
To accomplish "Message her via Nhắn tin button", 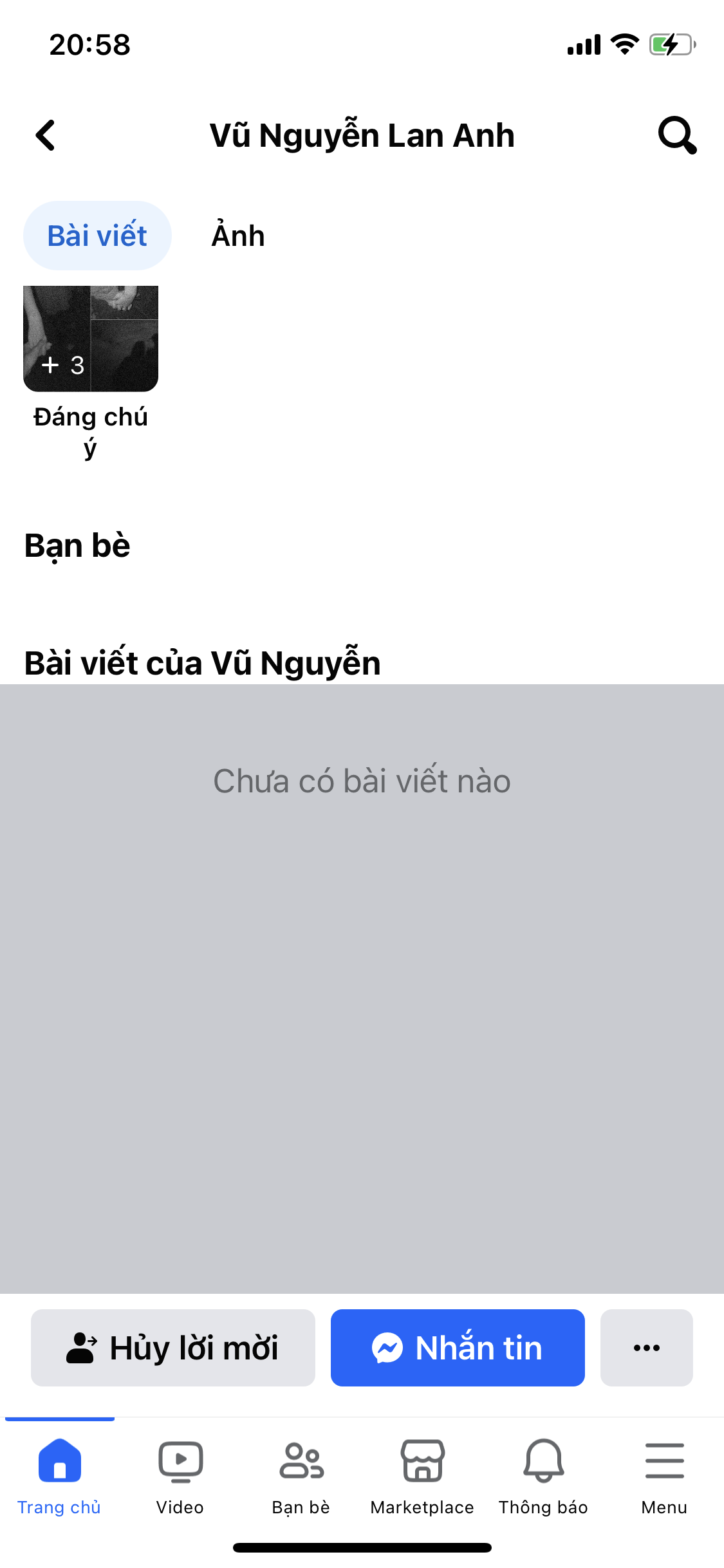I will click(x=458, y=1347).
